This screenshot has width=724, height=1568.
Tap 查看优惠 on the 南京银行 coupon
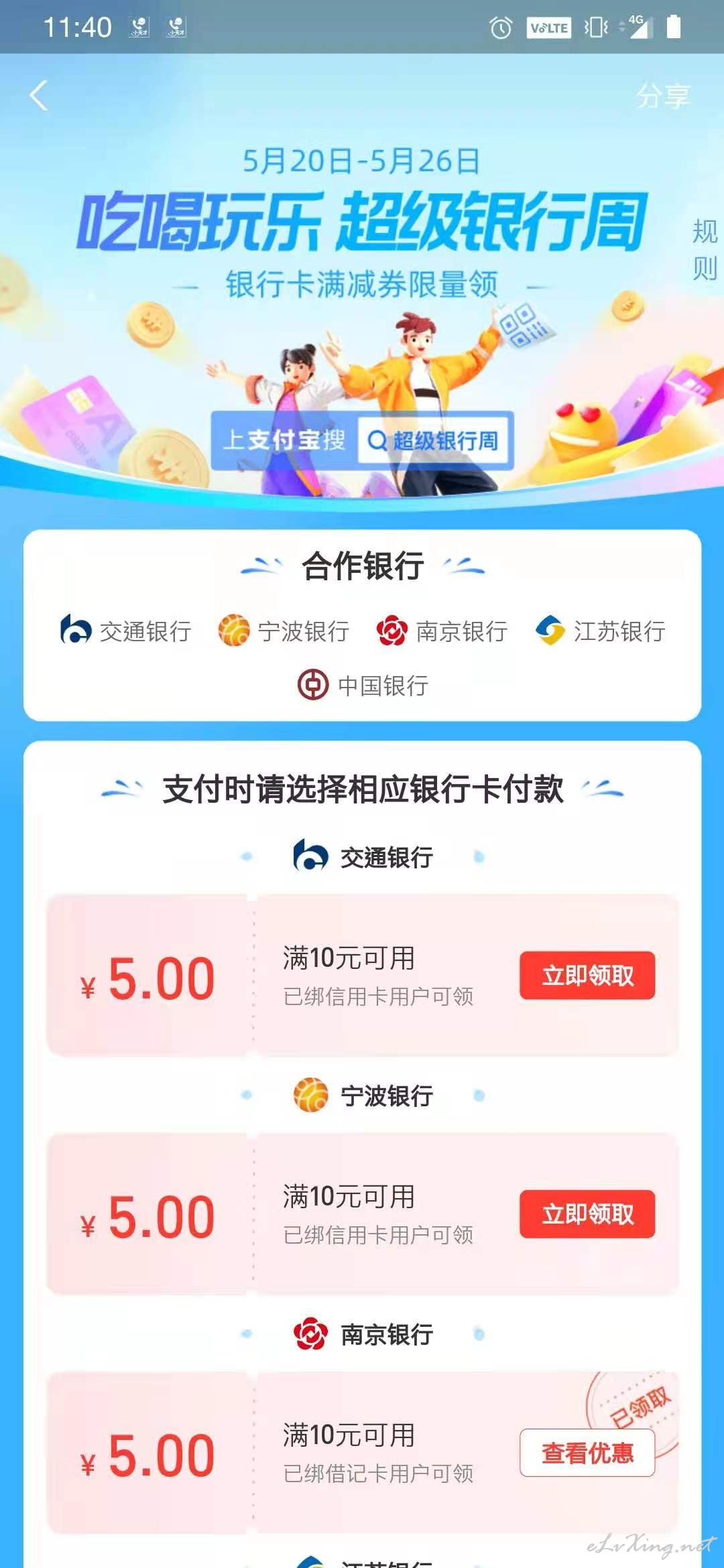[587, 1452]
